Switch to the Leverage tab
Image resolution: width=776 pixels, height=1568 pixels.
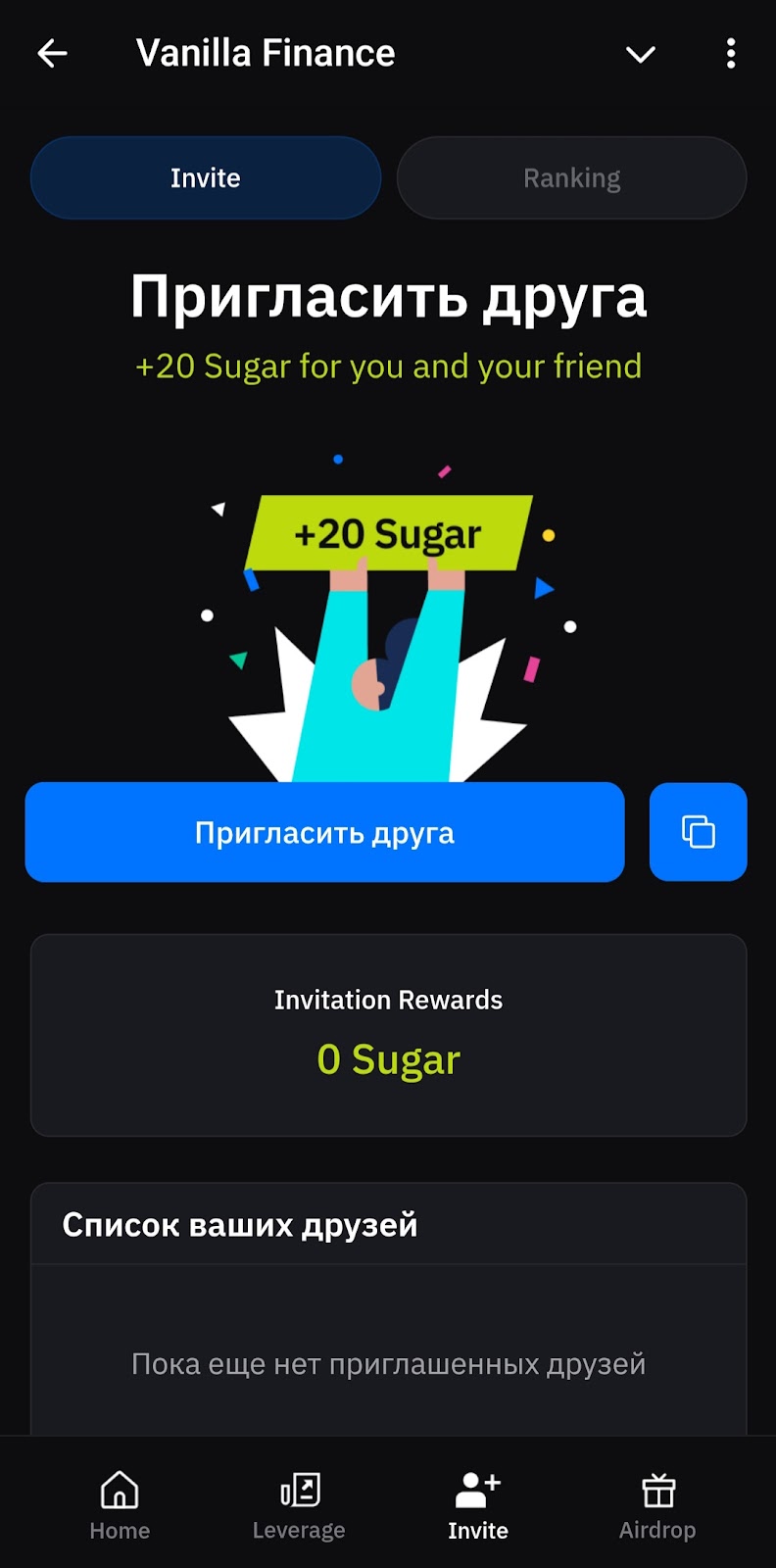[x=299, y=1505]
